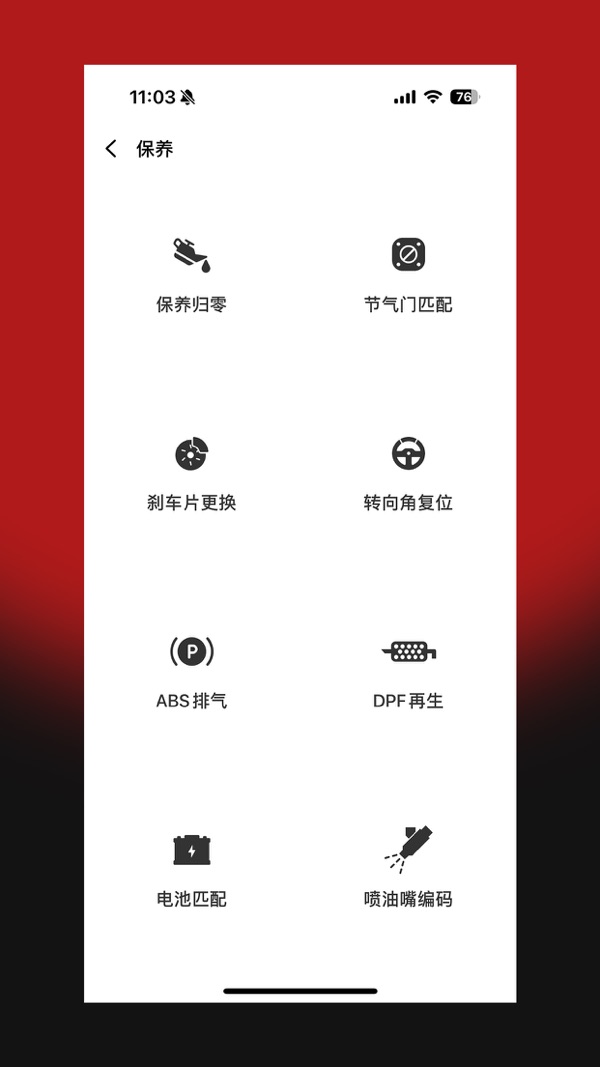Open 电池匹配 option
Screen dimensions: 600x1067
[x=191, y=870]
